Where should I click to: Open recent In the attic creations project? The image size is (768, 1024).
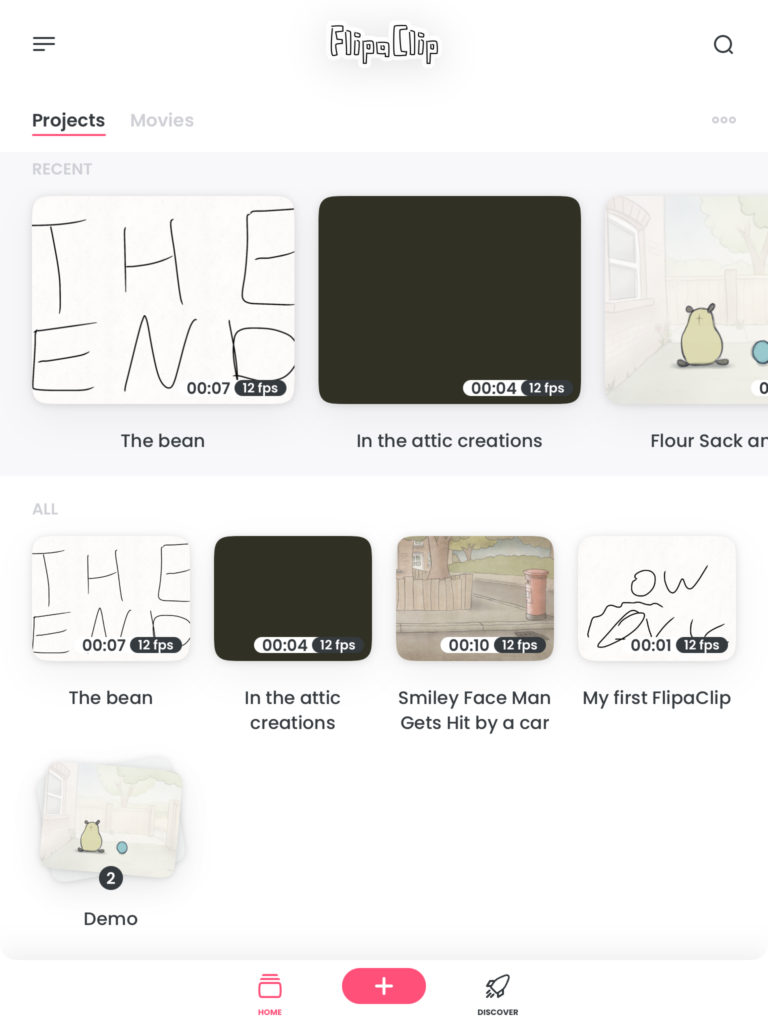click(x=449, y=300)
